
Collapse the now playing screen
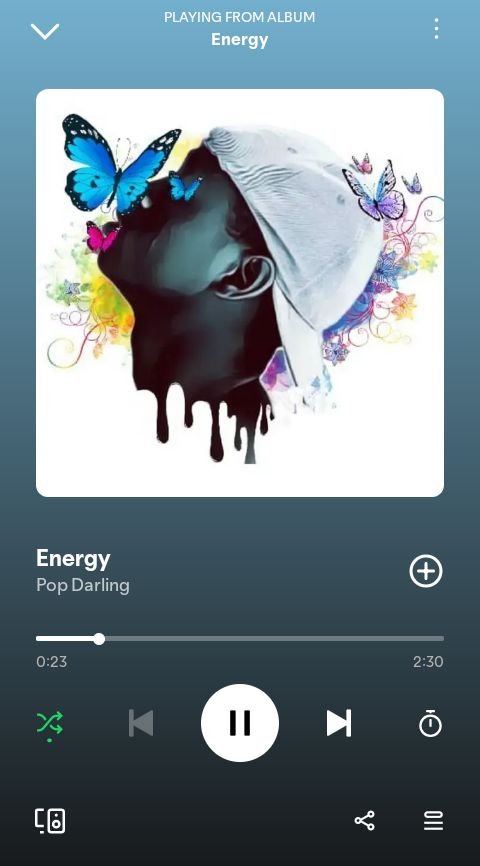coord(45,31)
